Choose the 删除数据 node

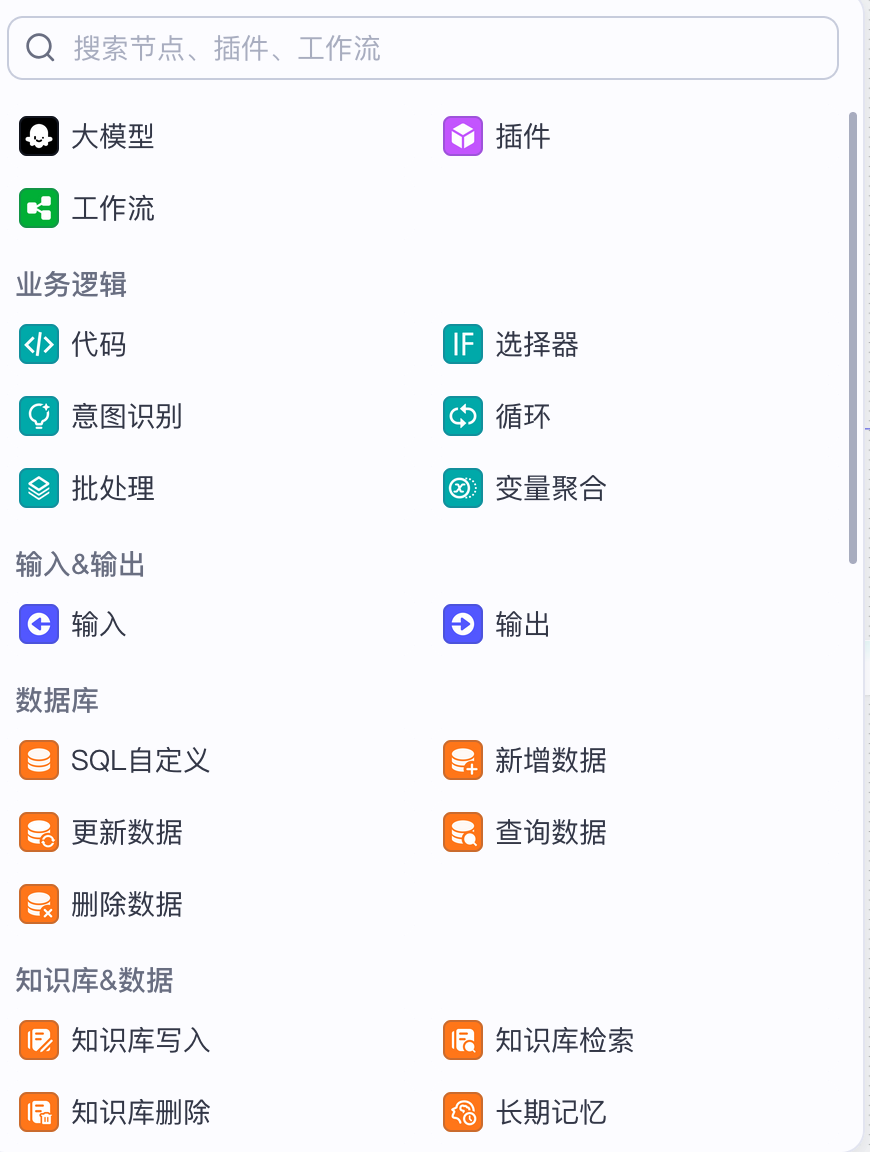tap(125, 904)
